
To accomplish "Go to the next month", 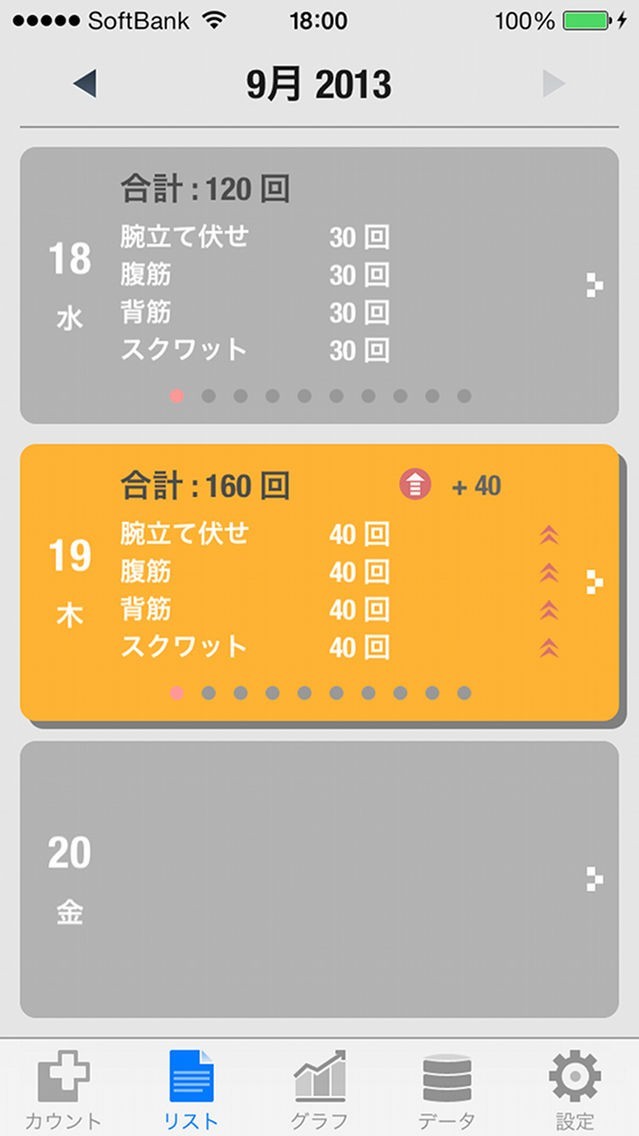I will 554,85.
